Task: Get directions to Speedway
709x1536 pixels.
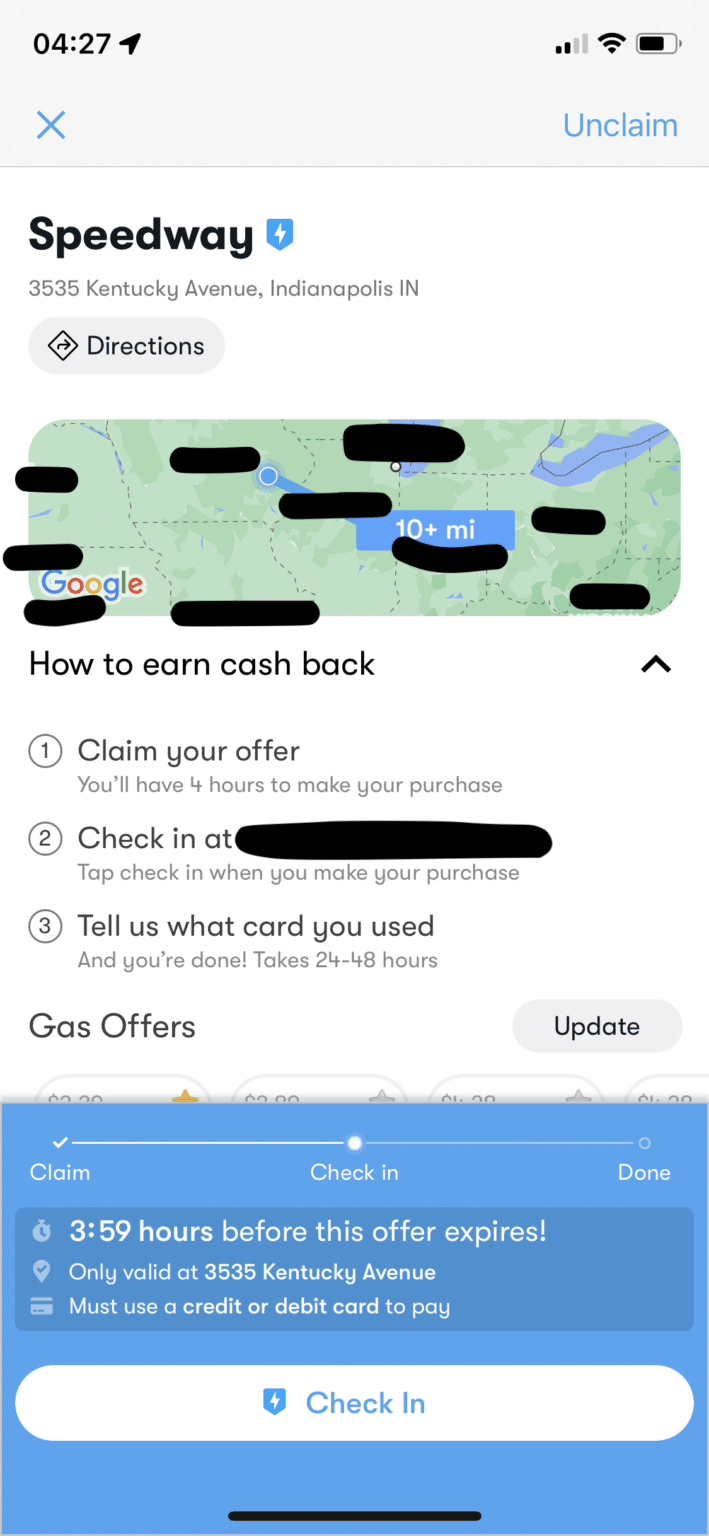Action: 127,346
